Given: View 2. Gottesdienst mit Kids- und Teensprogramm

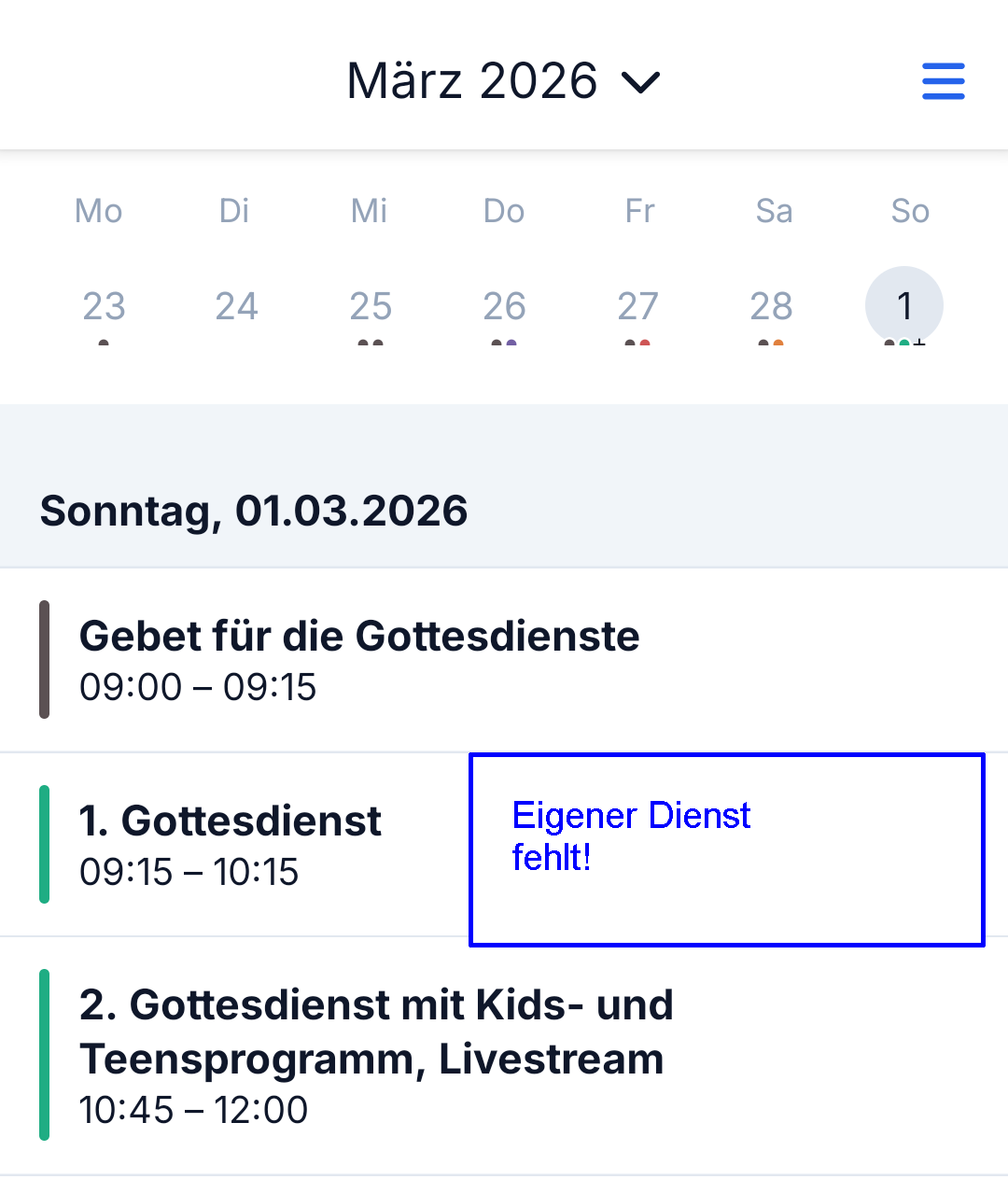Looking at the screenshot, I should [376, 1055].
